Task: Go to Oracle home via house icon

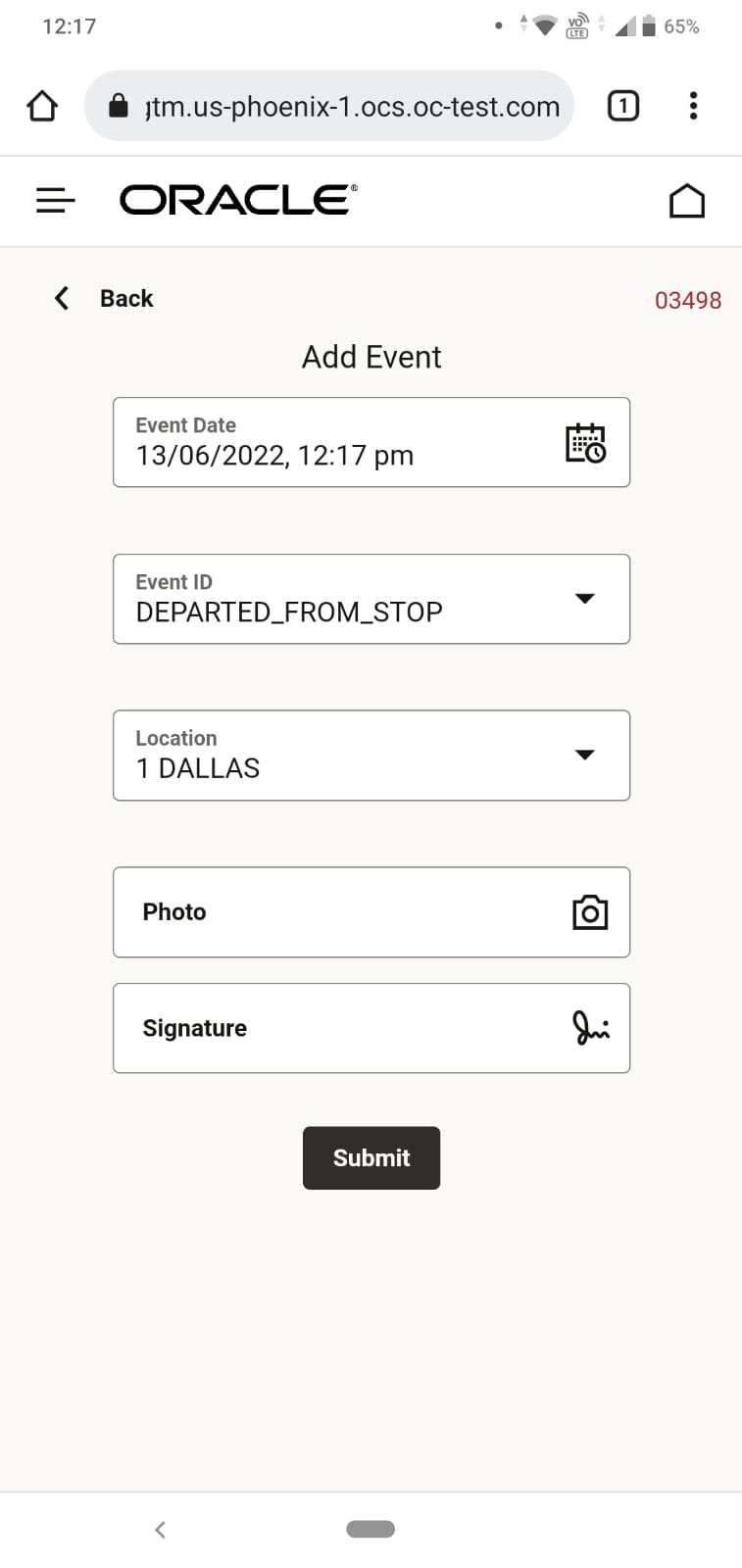Action: [686, 201]
